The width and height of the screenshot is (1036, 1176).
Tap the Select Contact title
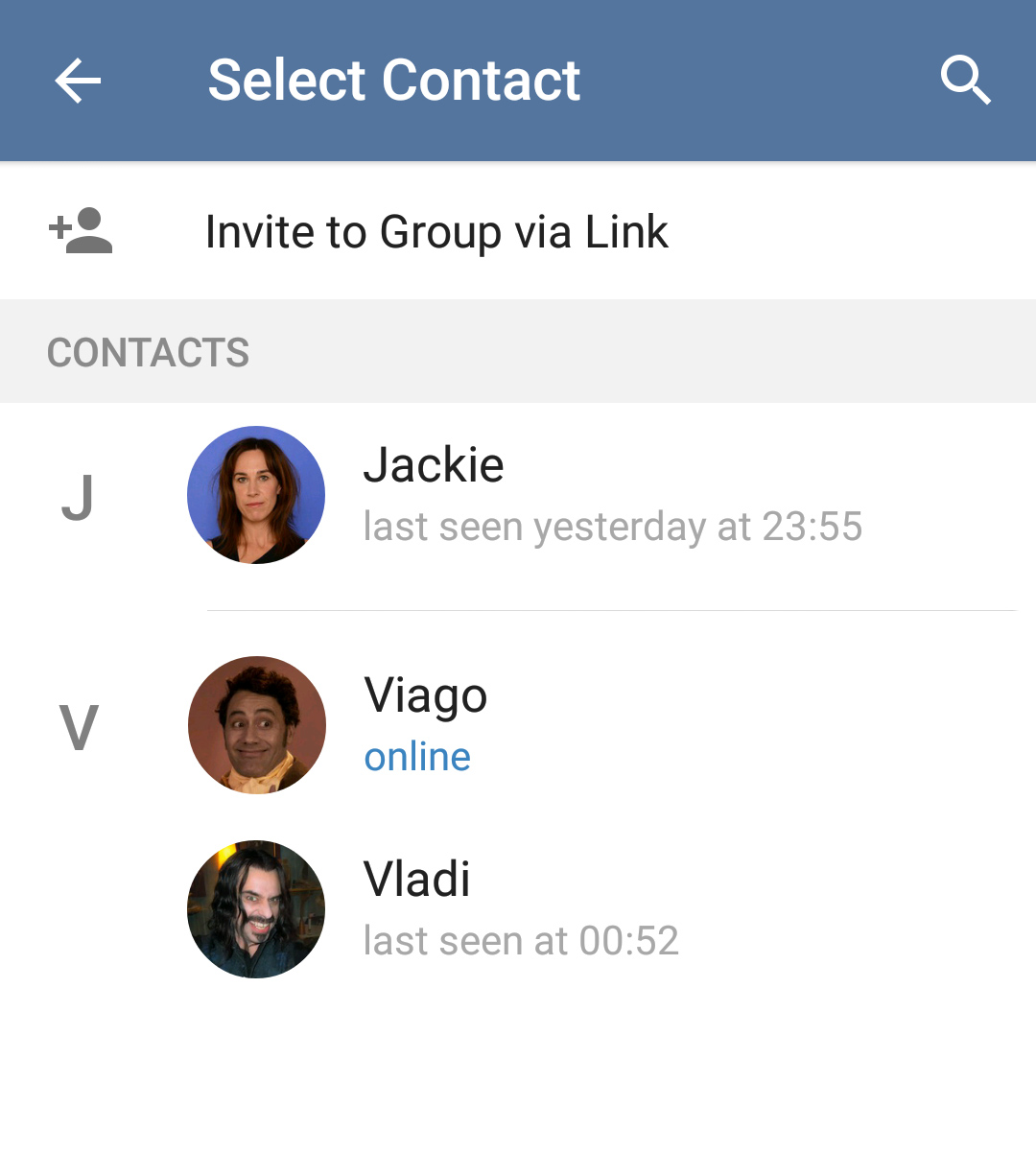click(394, 80)
